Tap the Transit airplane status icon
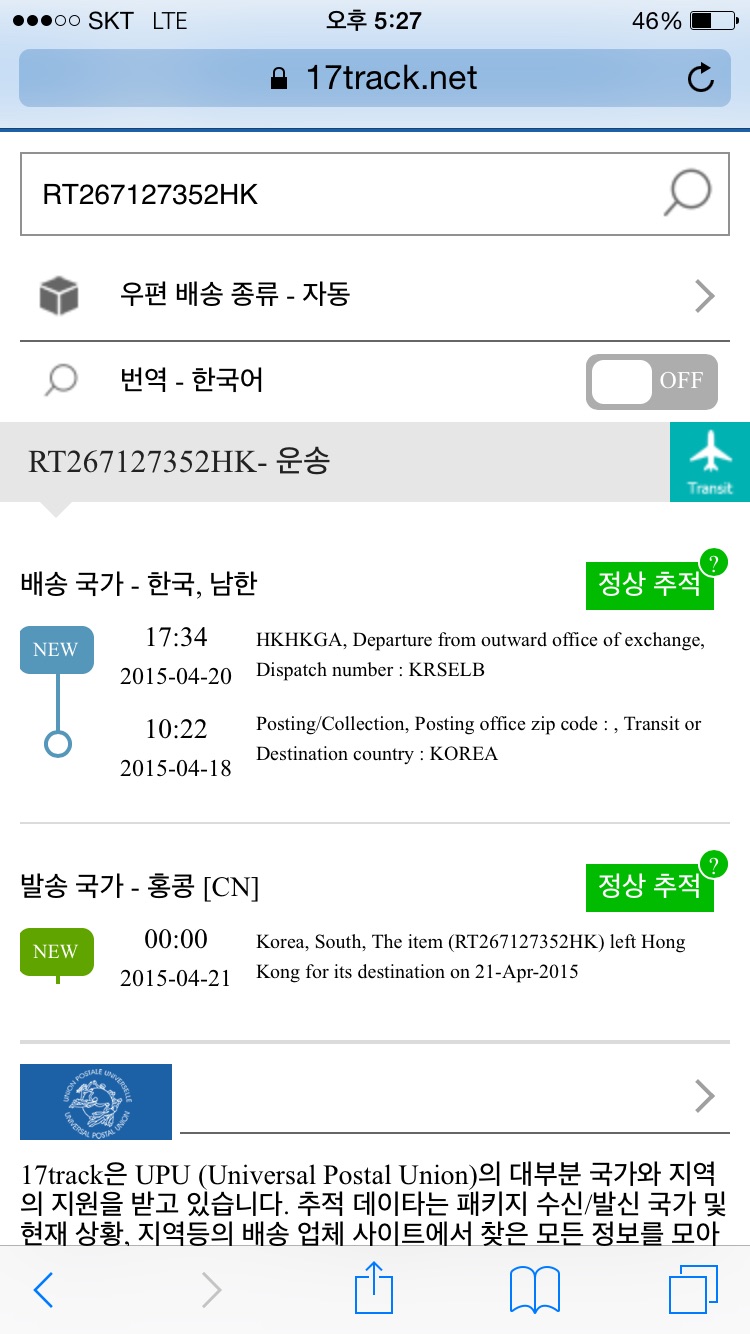Image resolution: width=750 pixels, height=1334 pixels. [x=710, y=461]
